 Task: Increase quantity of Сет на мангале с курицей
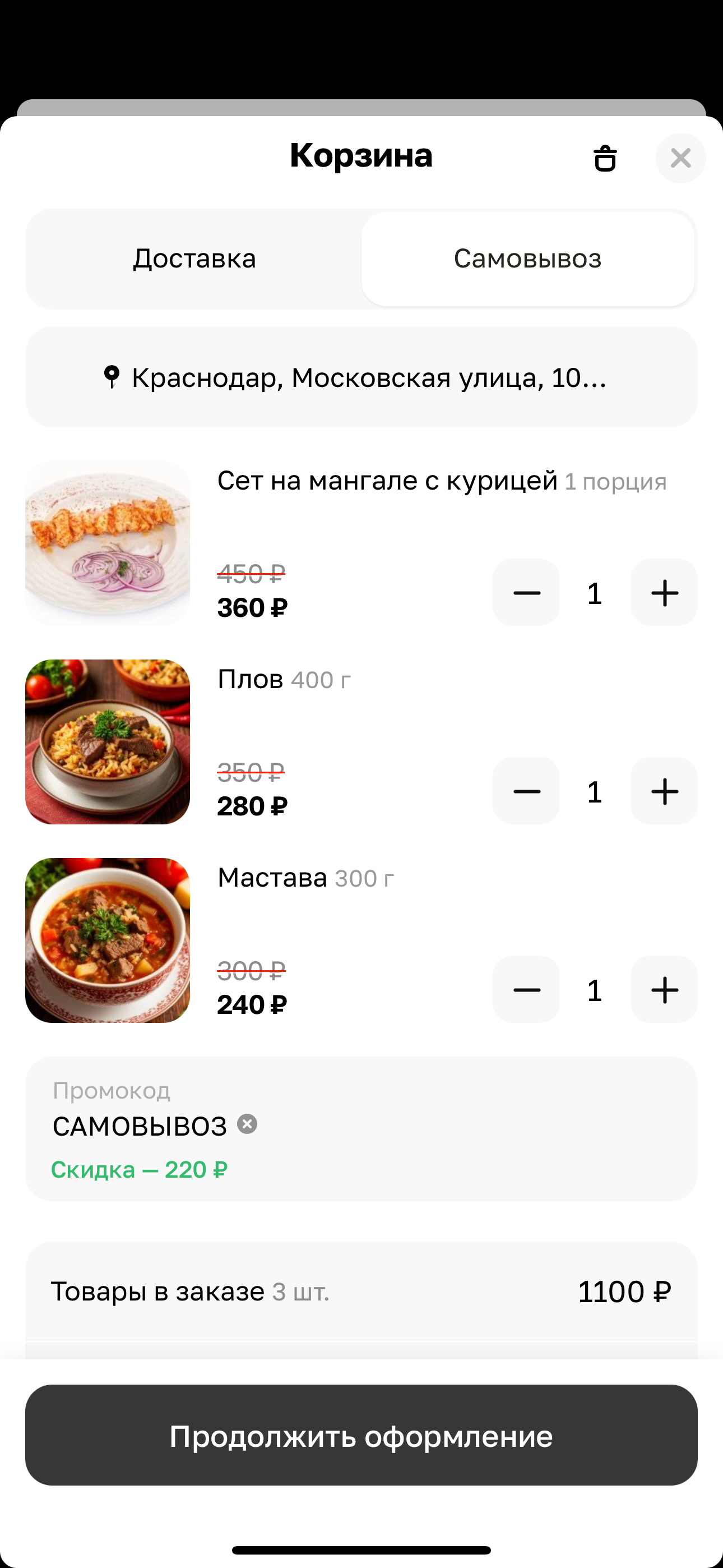pyautogui.click(x=664, y=593)
